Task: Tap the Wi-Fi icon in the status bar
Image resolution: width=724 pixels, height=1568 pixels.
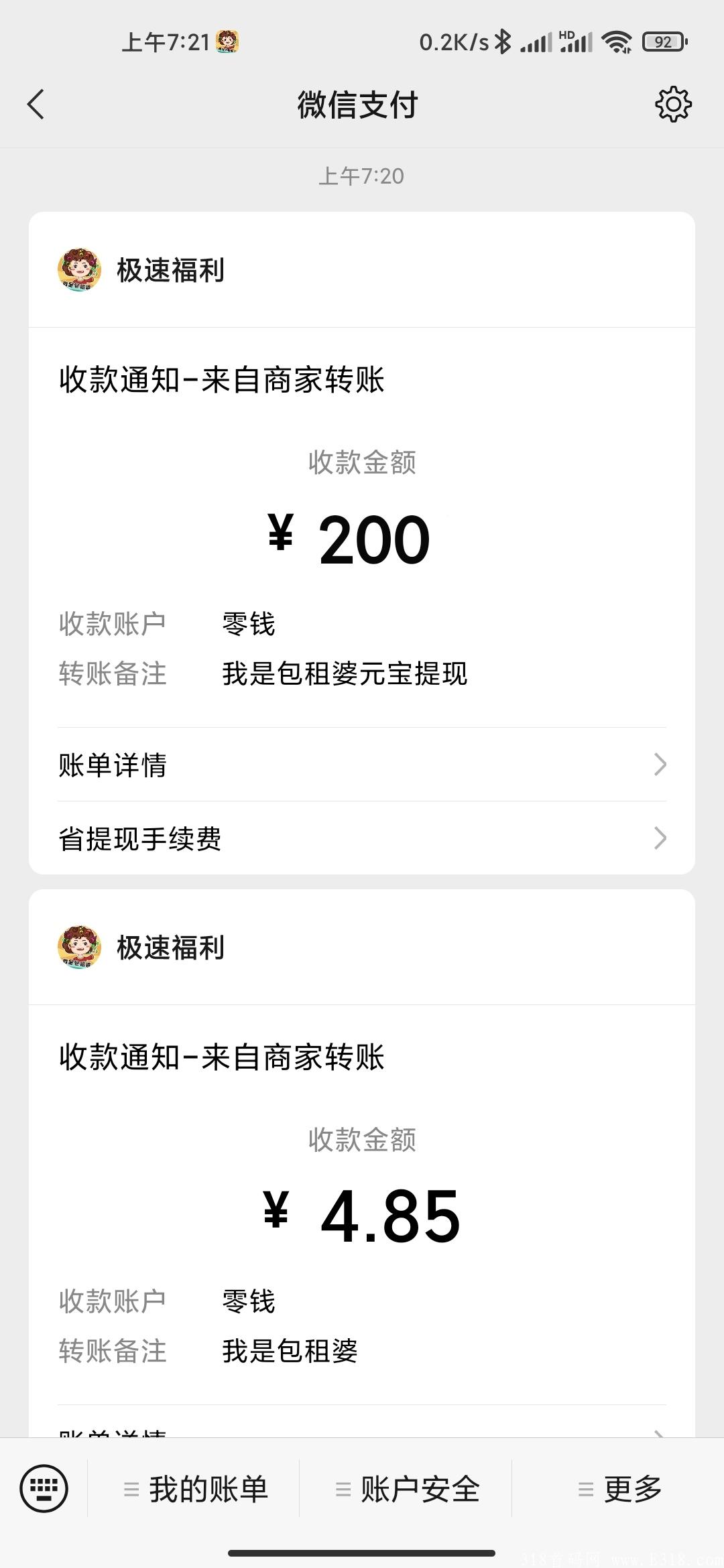Action: 617,42
